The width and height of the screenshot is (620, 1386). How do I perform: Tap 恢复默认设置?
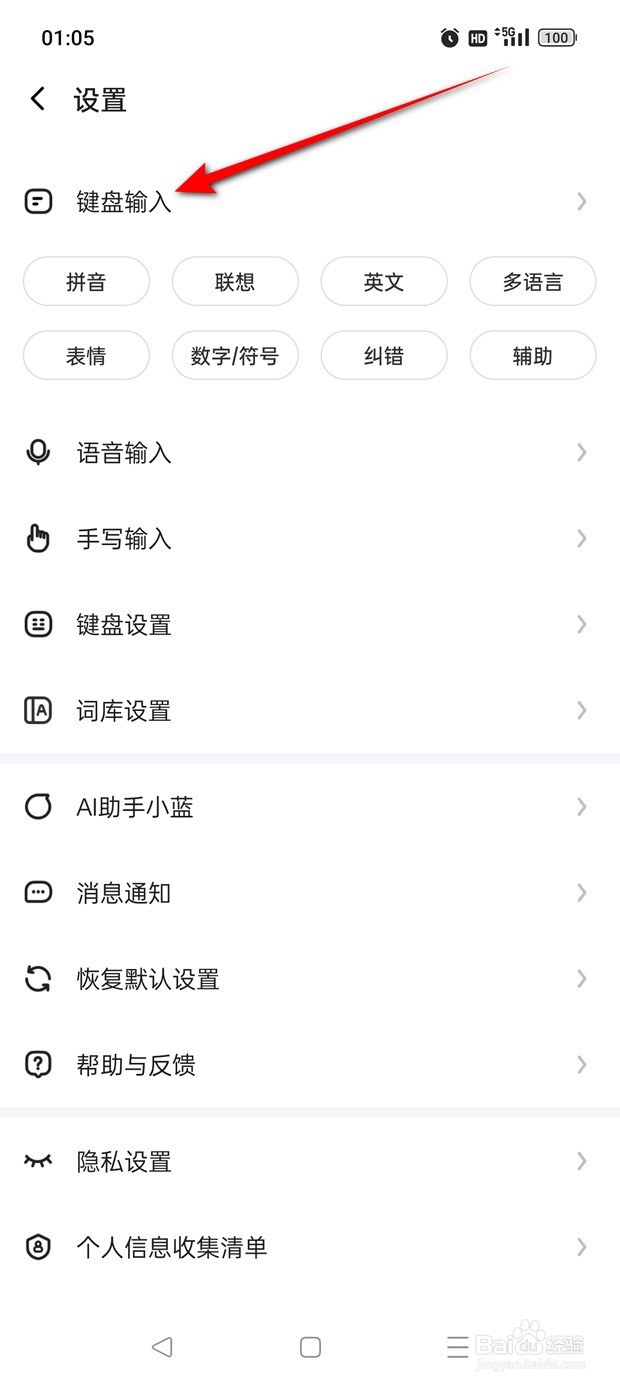(x=148, y=979)
